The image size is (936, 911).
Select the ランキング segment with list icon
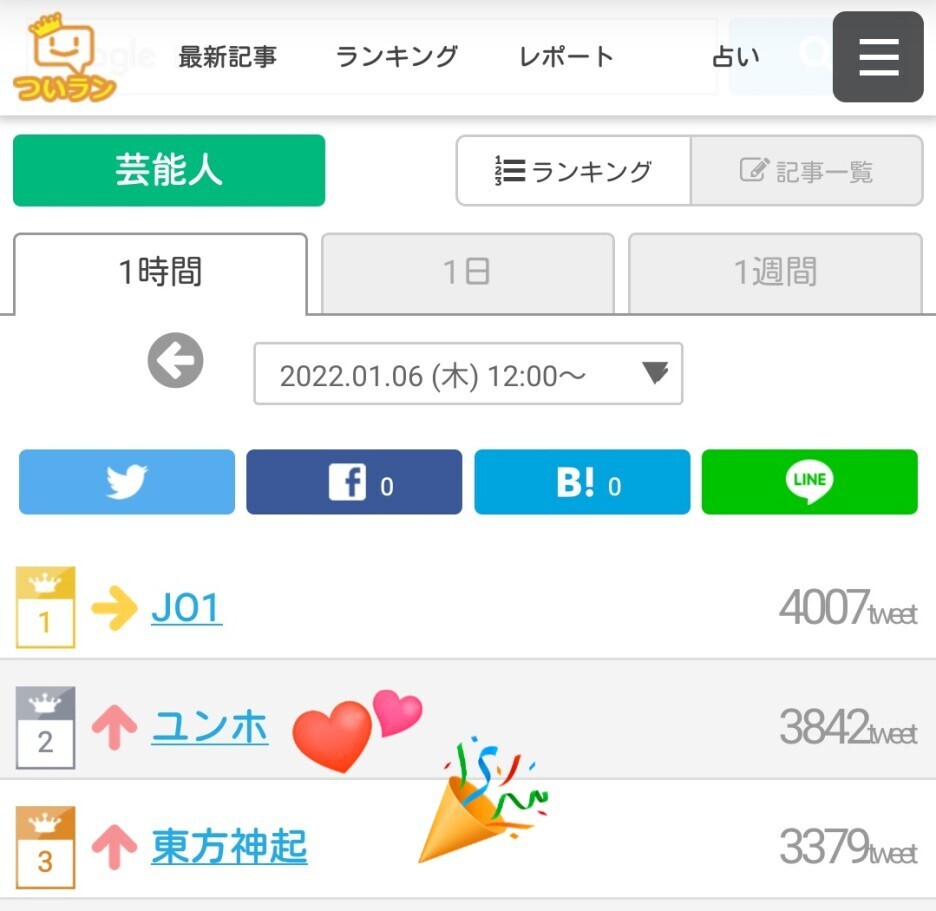pyautogui.click(x=574, y=171)
